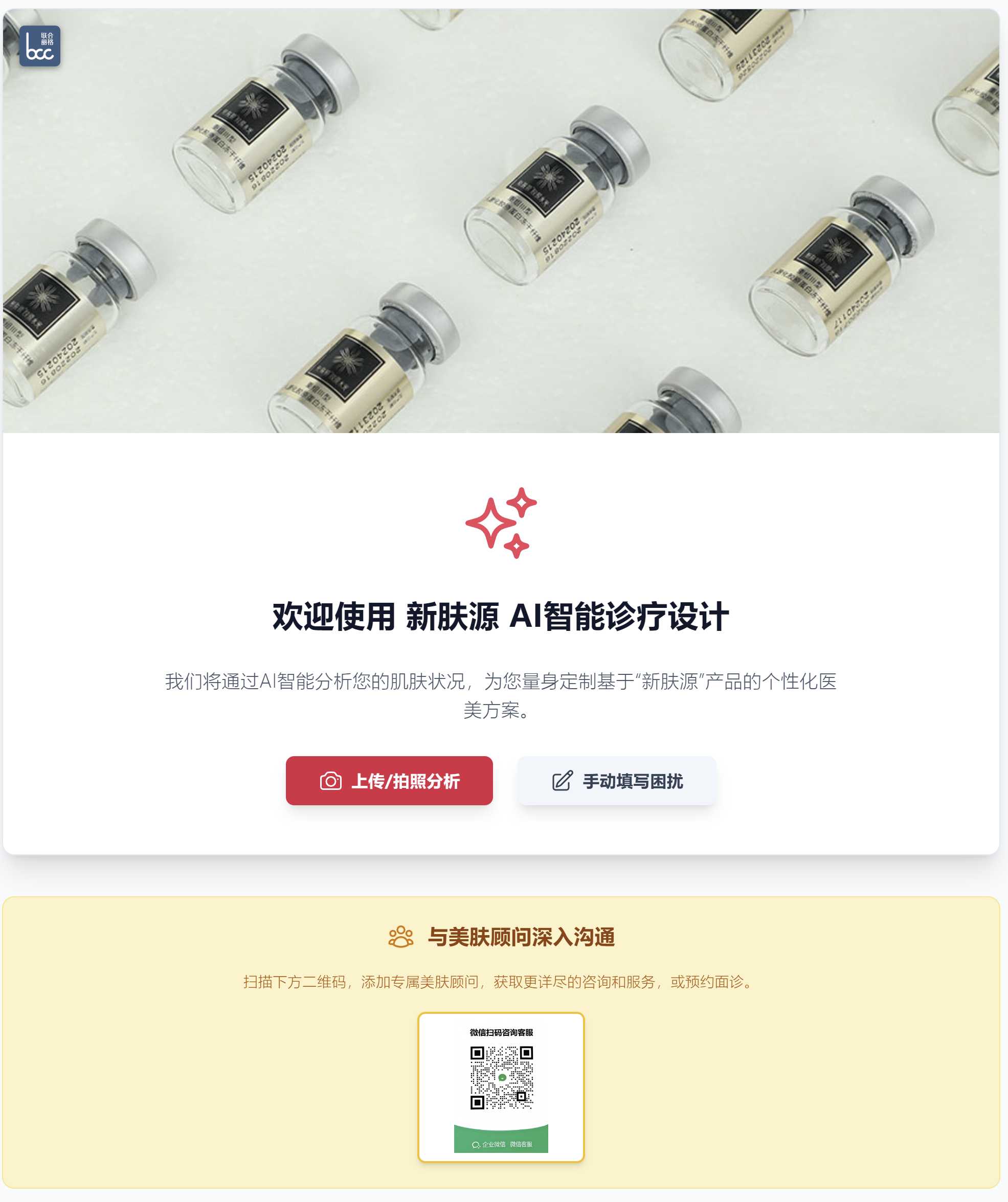
Task: Tap the 上传/拍照分析 button
Action: click(389, 781)
